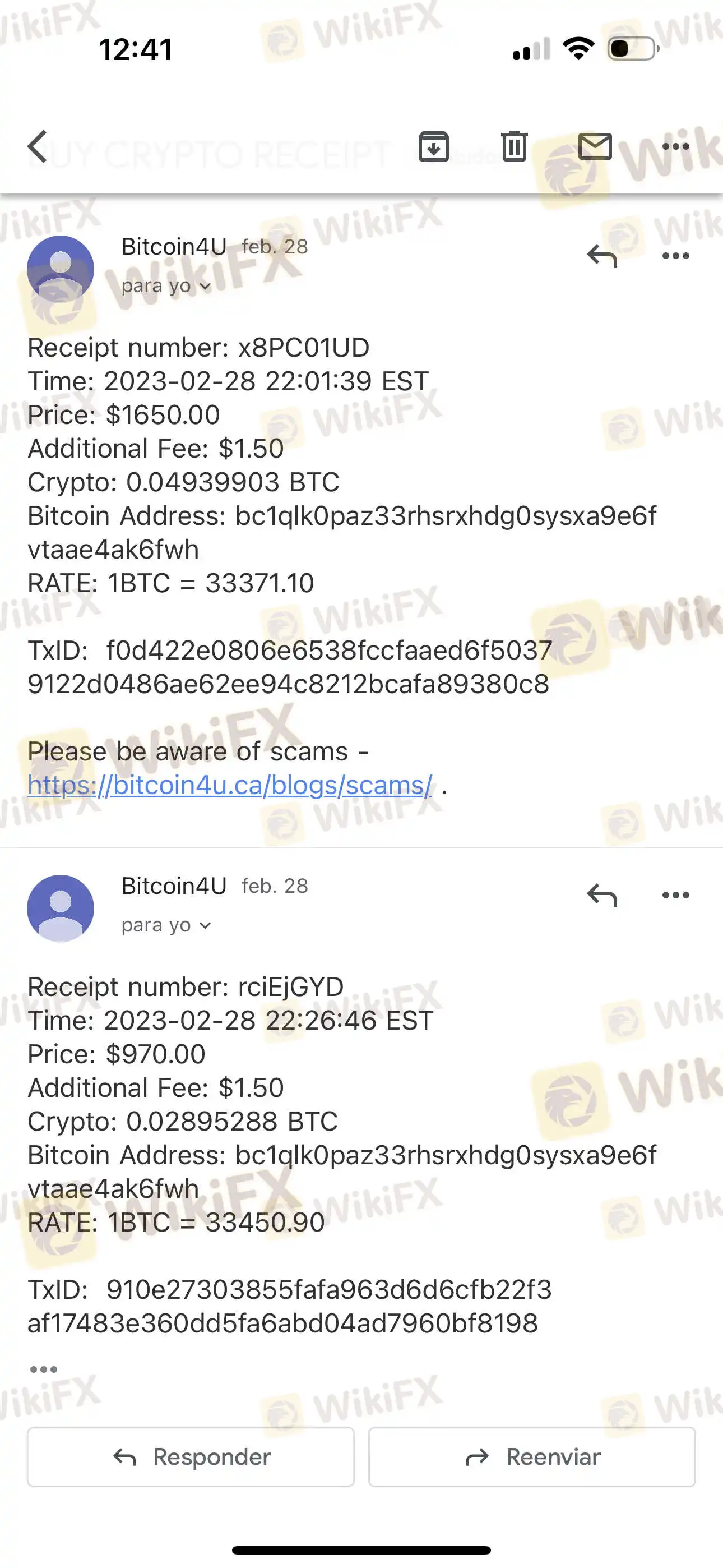Expand recipient details on the second email
723x1568 pixels.
(x=166, y=925)
